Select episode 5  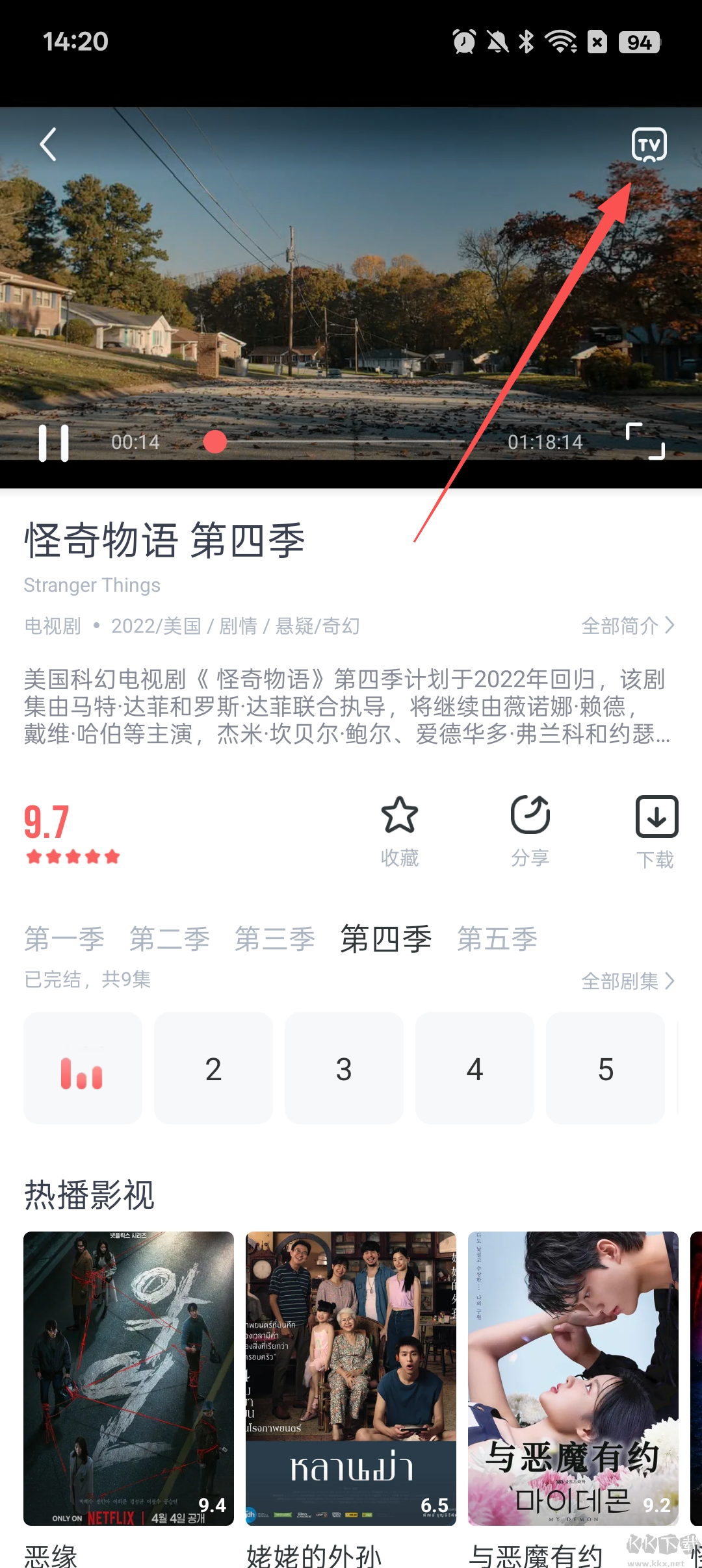click(605, 1069)
